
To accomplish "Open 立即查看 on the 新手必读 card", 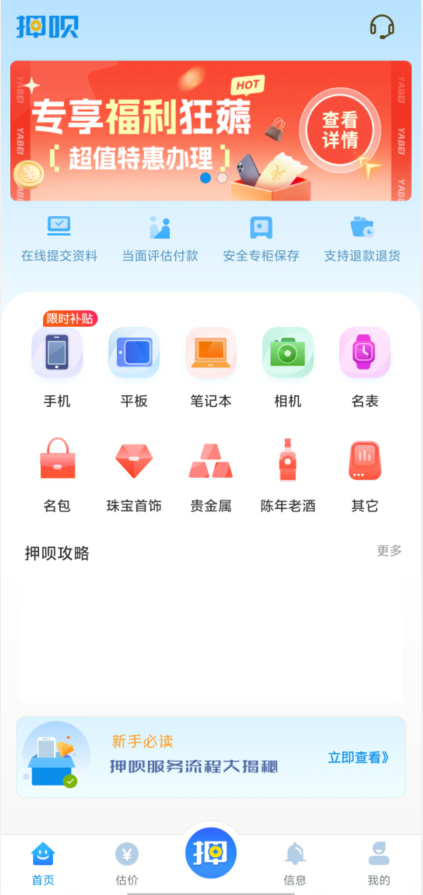I will click(358, 757).
